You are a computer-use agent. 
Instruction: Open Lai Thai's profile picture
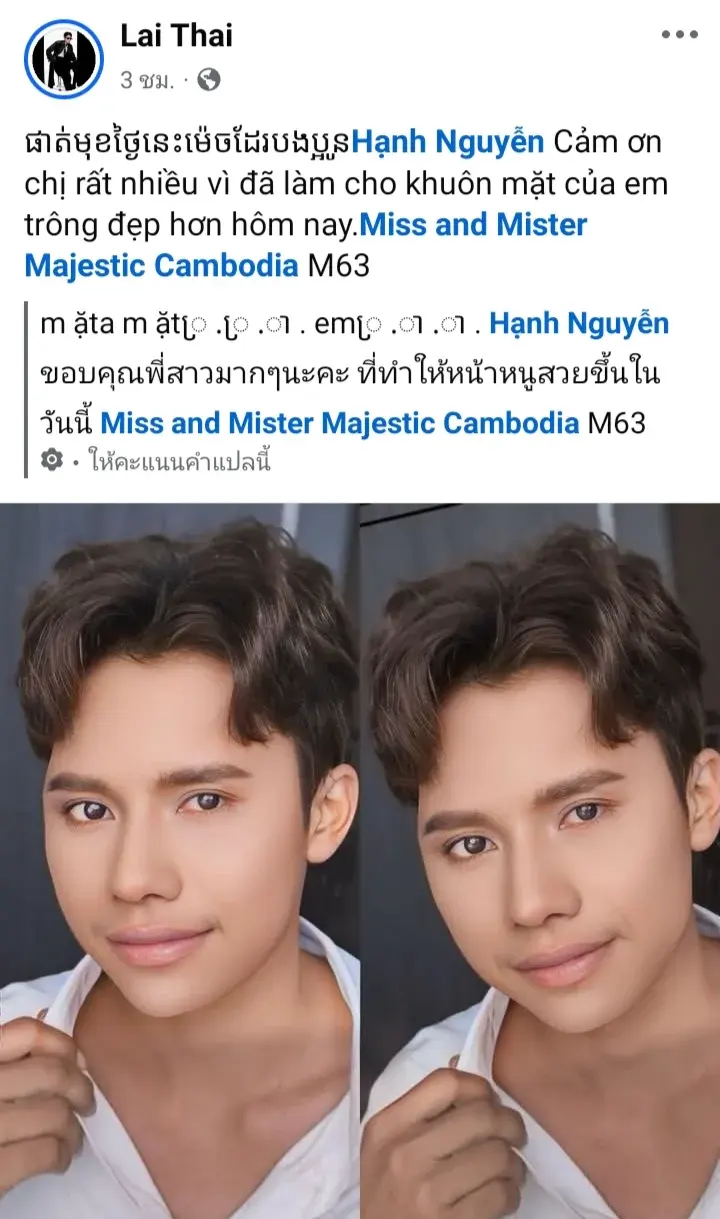(x=64, y=59)
